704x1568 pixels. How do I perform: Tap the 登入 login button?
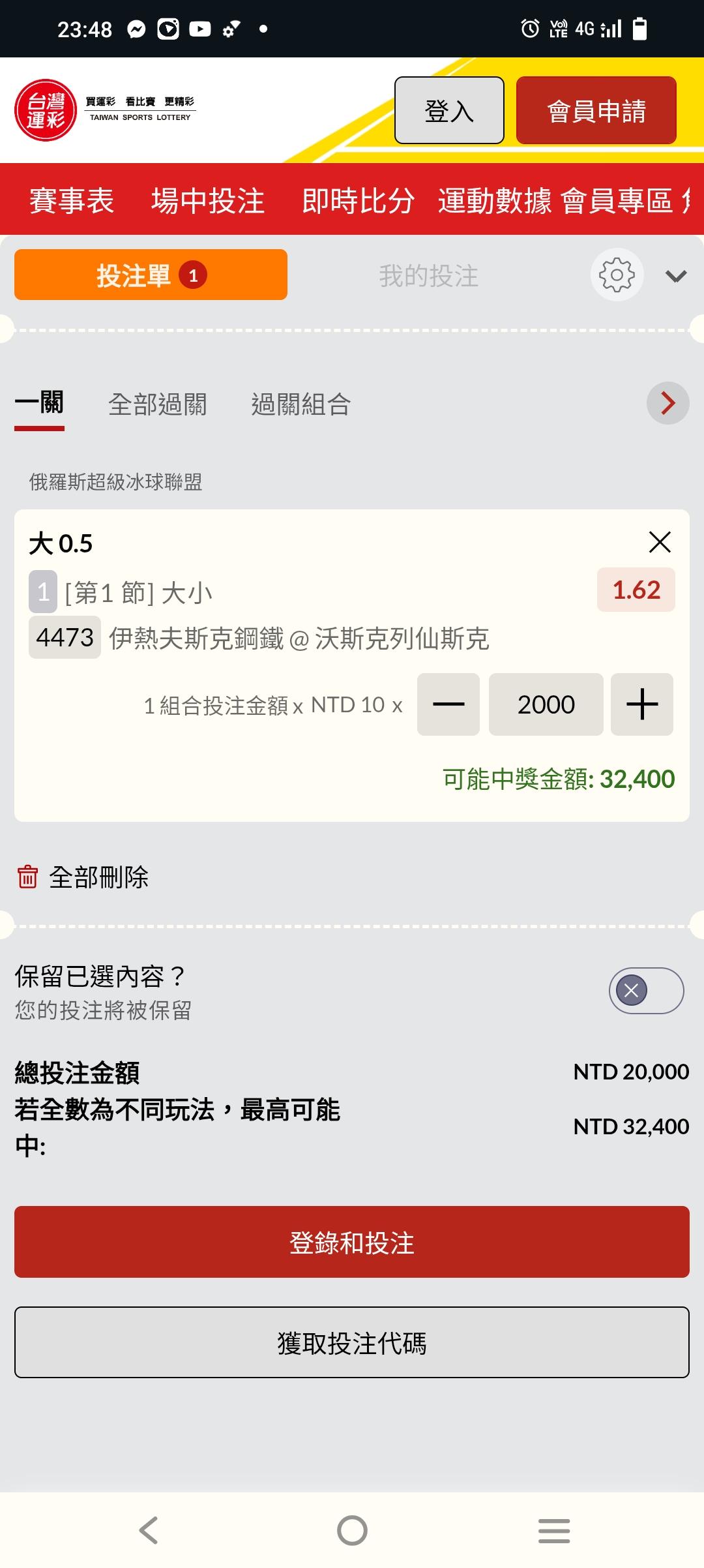pos(449,110)
